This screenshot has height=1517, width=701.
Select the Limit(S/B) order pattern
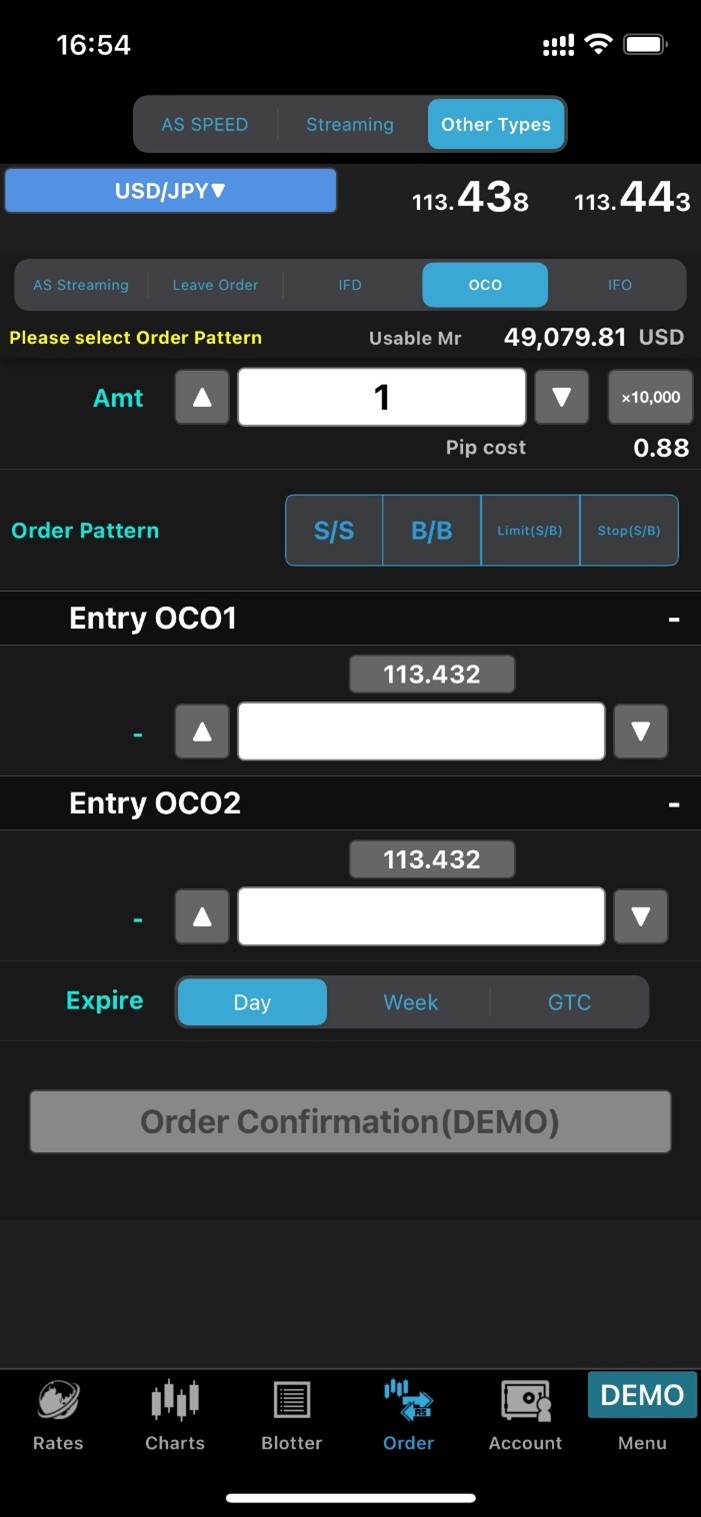[x=530, y=530]
